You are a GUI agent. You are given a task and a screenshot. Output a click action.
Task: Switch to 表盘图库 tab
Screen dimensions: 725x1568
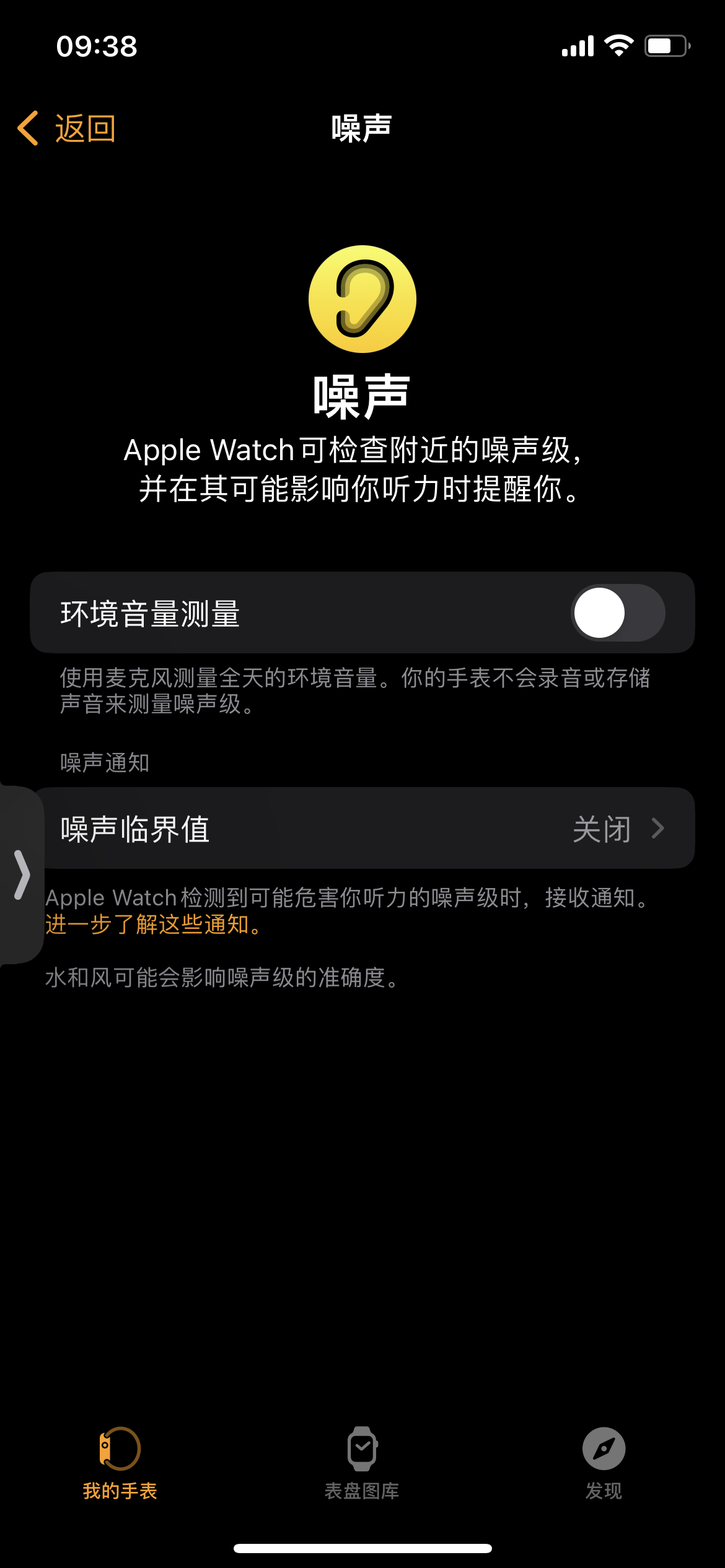coord(362,1463)
